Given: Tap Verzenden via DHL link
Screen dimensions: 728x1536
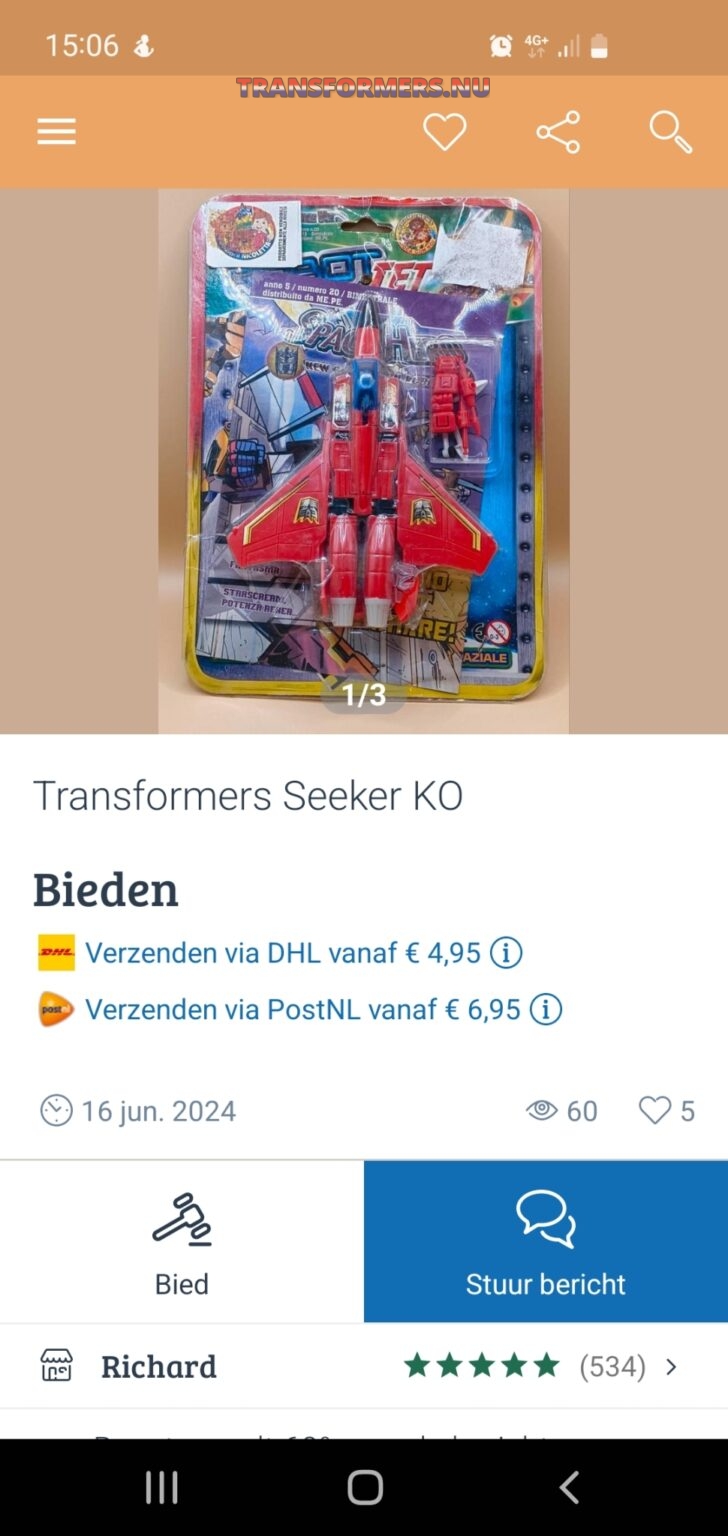Looking at the screenshot, I should tap(282, 953).
